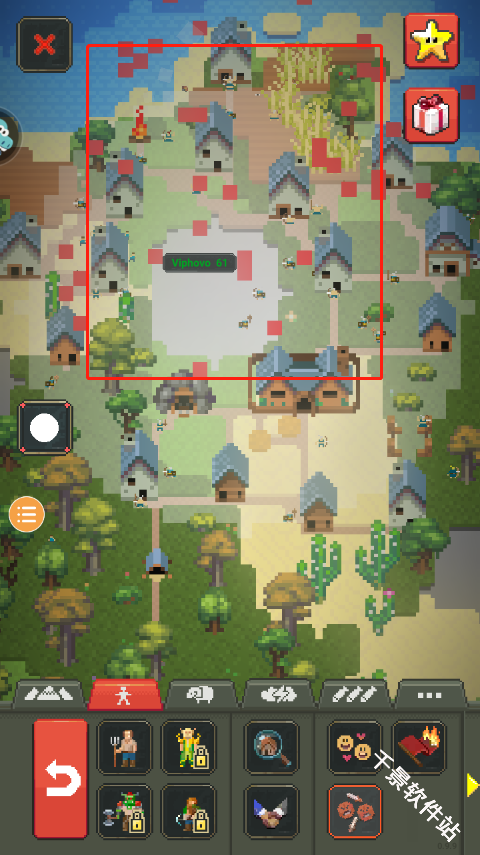Select the burning flag tool
This screenshot has height=855, width=480.
419,748
